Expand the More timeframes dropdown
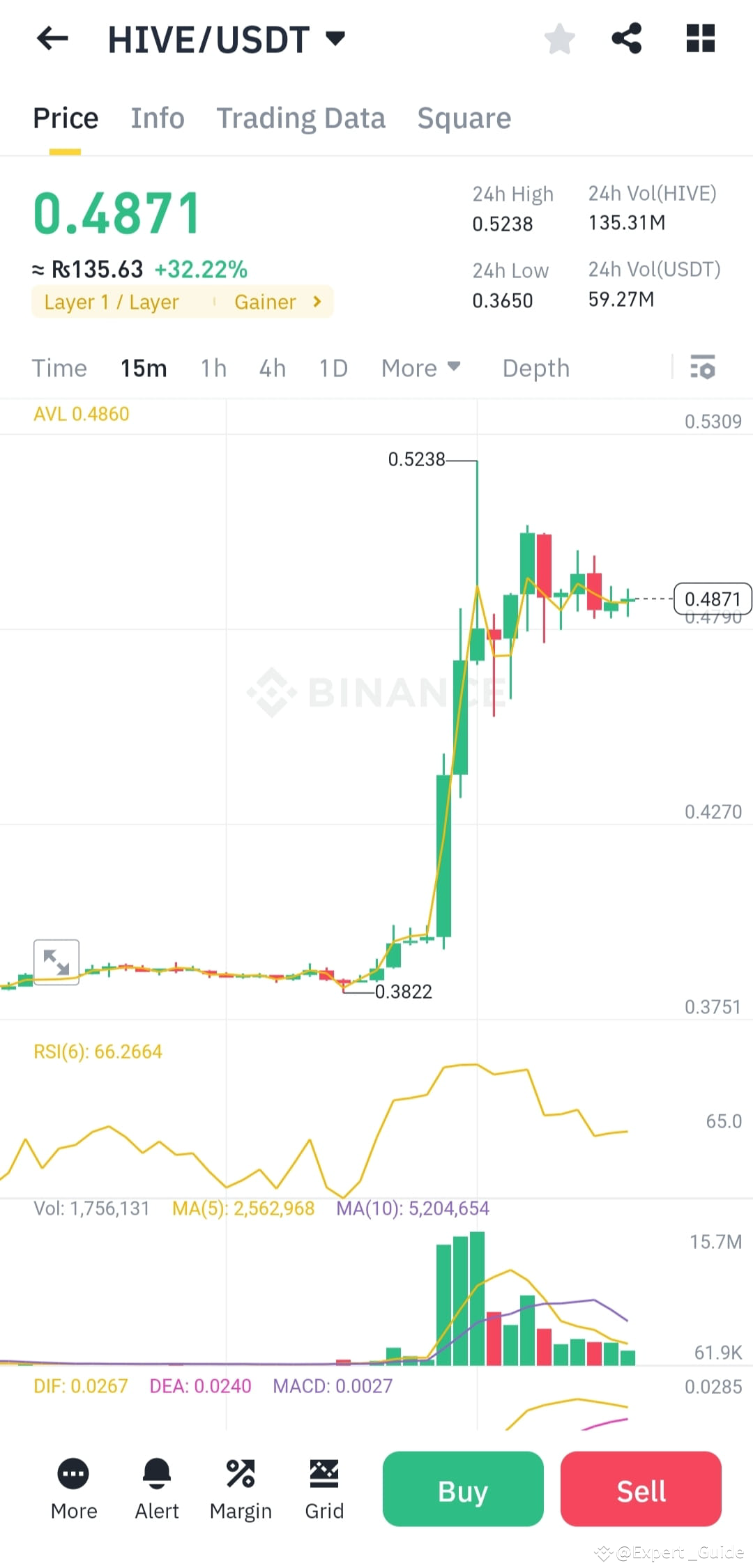Viewport: 753px width, 1568px height. [421, 367]
